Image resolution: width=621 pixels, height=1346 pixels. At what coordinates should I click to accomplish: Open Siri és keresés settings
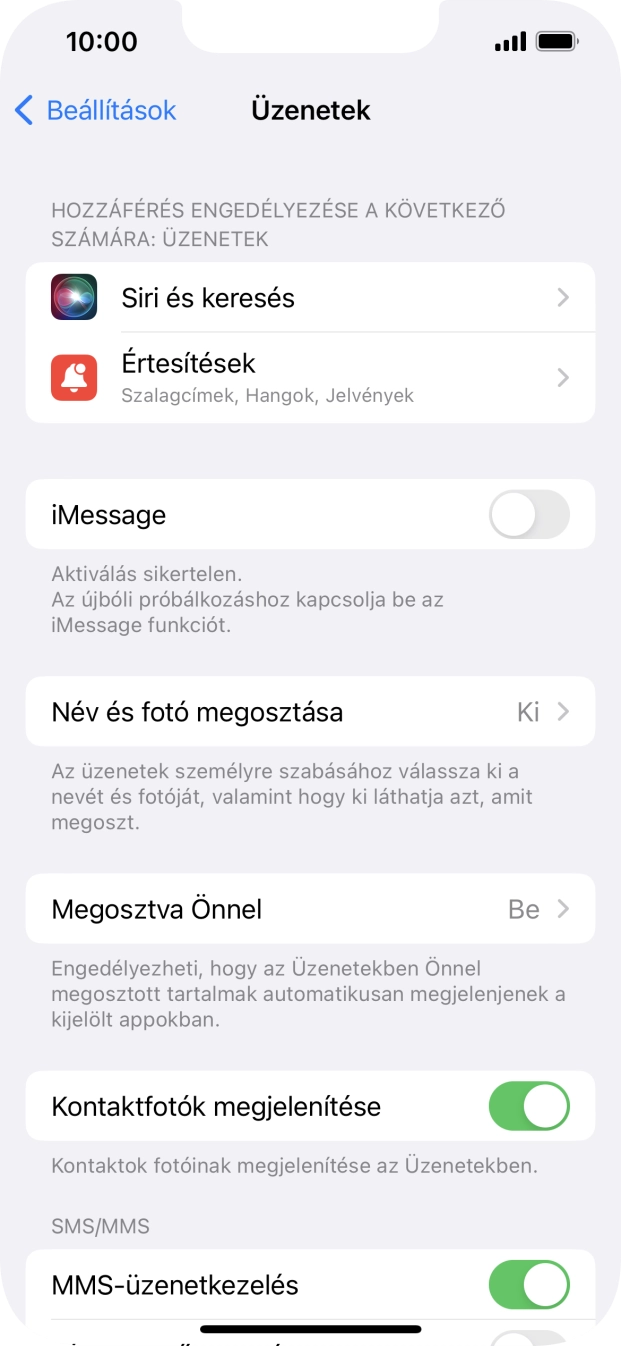(310, 298)
